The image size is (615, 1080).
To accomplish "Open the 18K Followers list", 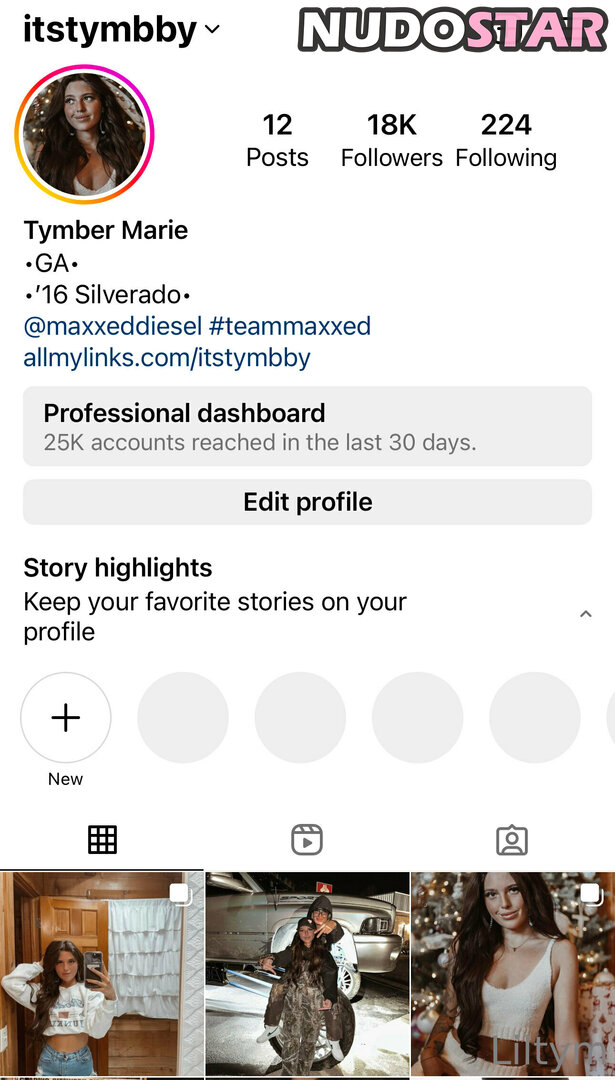I will coord(391,140).
